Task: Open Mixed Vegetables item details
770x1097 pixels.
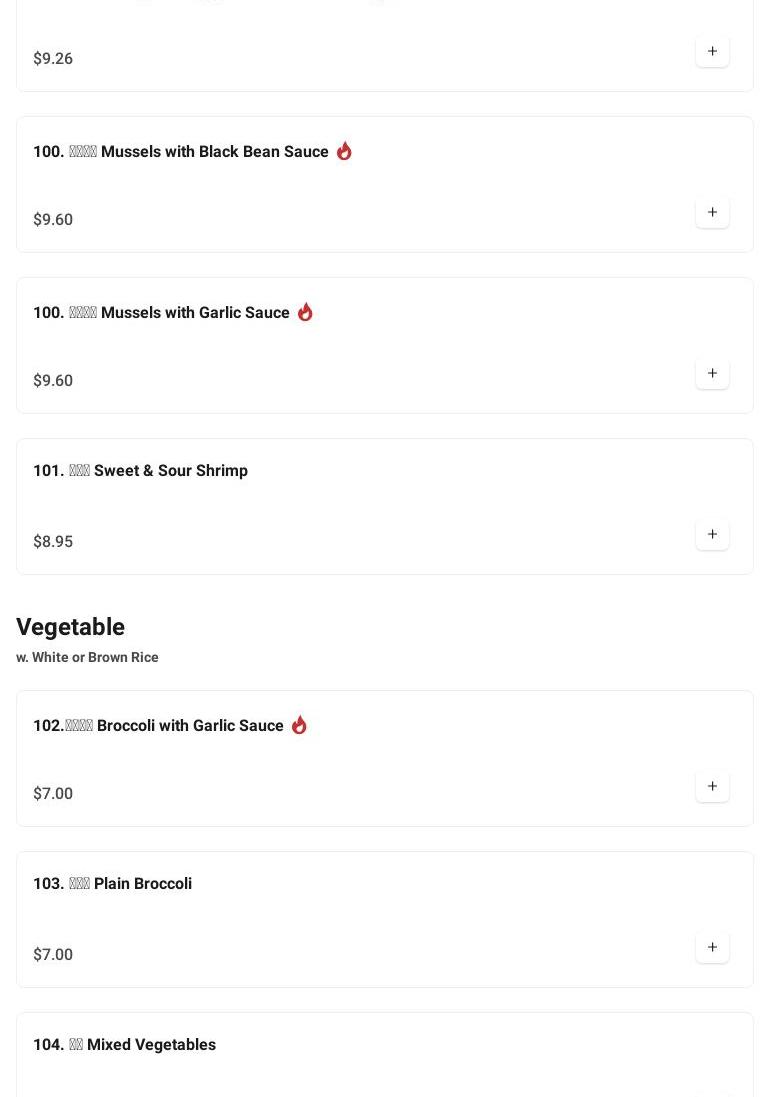Action: tap(151, 1044)
